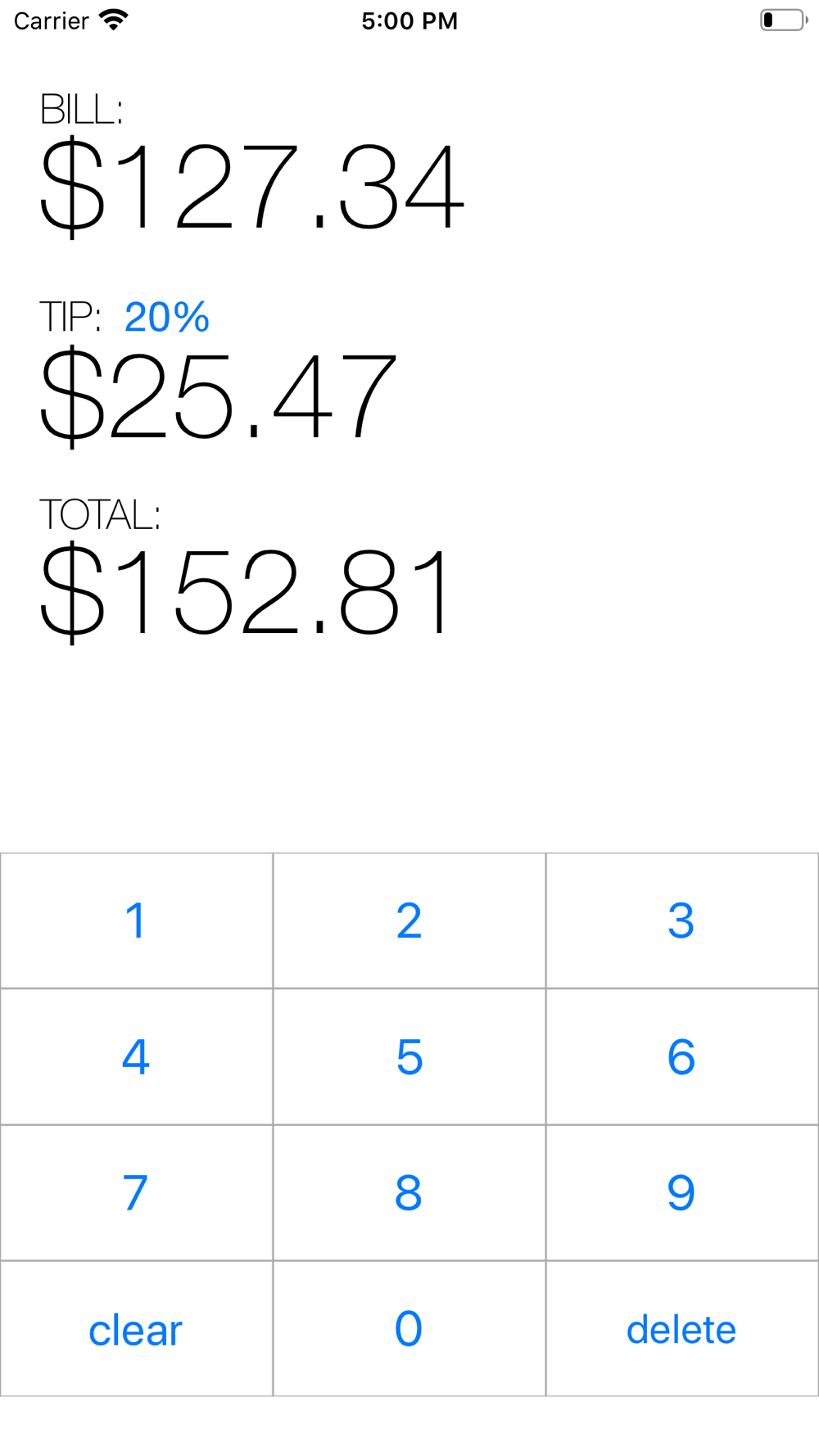Image resolution: width=819 pixels, height=1456 pixels.
Task: Tap keypad number 6
Action: point(682,1056)
